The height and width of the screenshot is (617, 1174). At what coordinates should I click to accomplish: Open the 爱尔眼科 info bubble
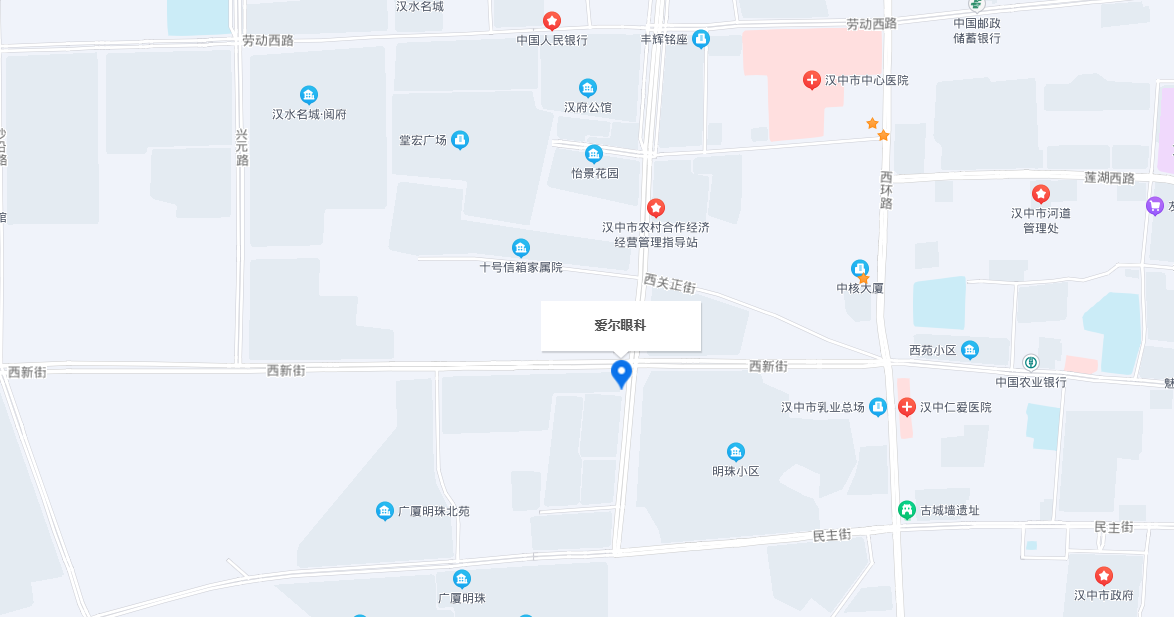[621, 326]
